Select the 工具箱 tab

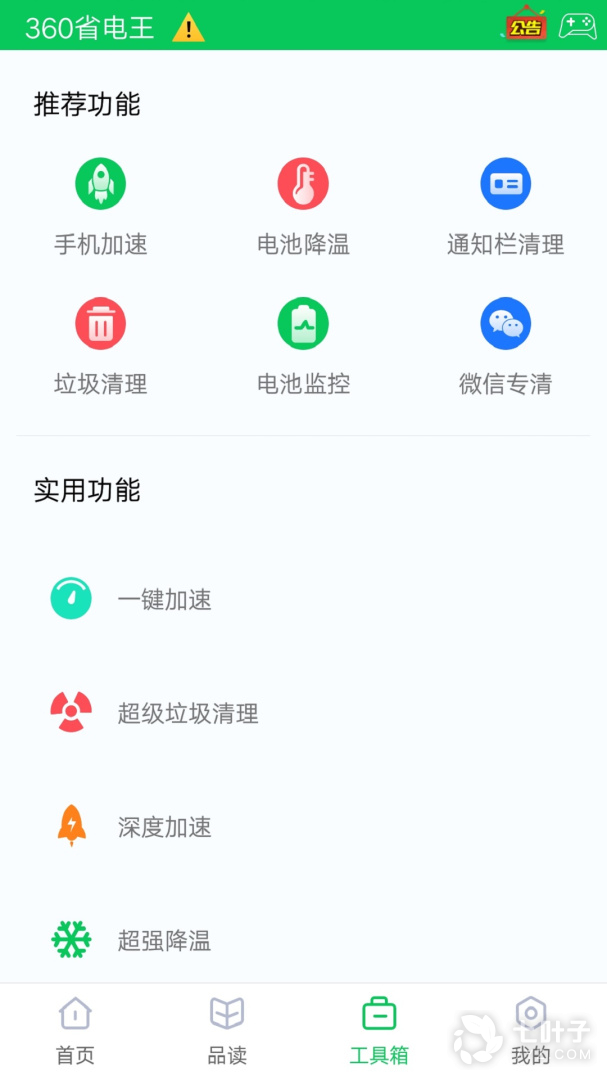(379, 1031)
